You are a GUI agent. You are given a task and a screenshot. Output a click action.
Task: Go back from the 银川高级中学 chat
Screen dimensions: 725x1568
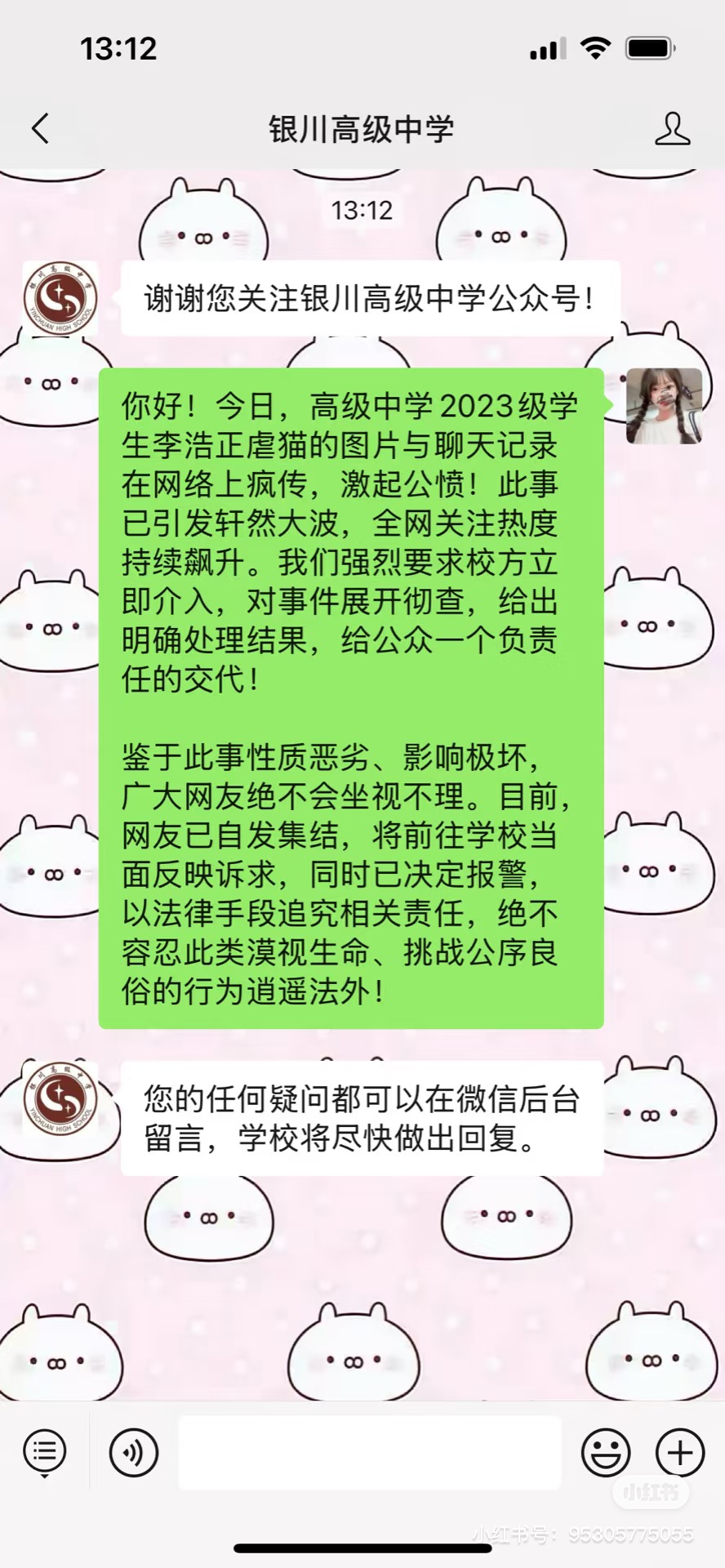[41, 128]
